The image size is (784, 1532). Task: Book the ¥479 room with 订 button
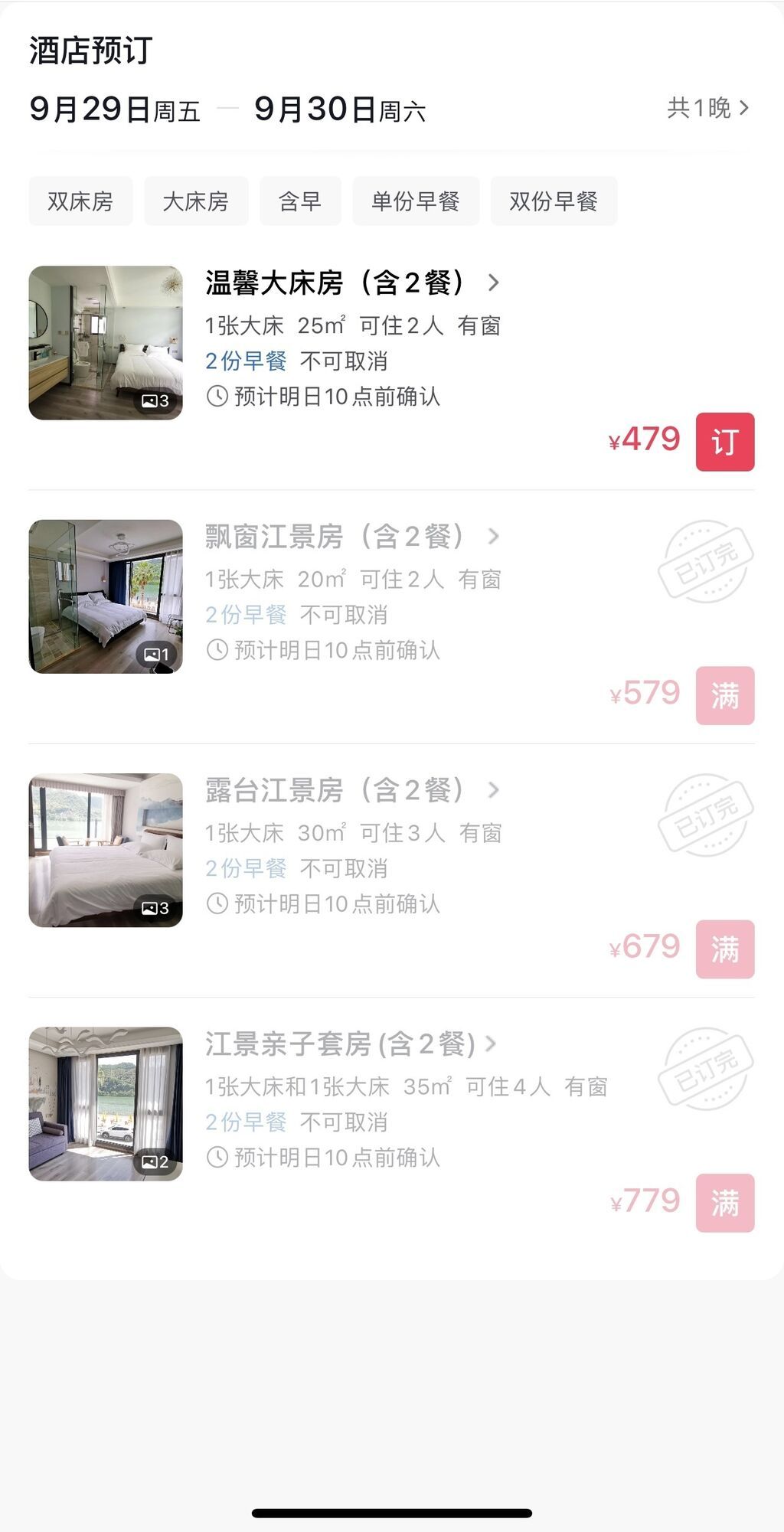coord(724,442)
